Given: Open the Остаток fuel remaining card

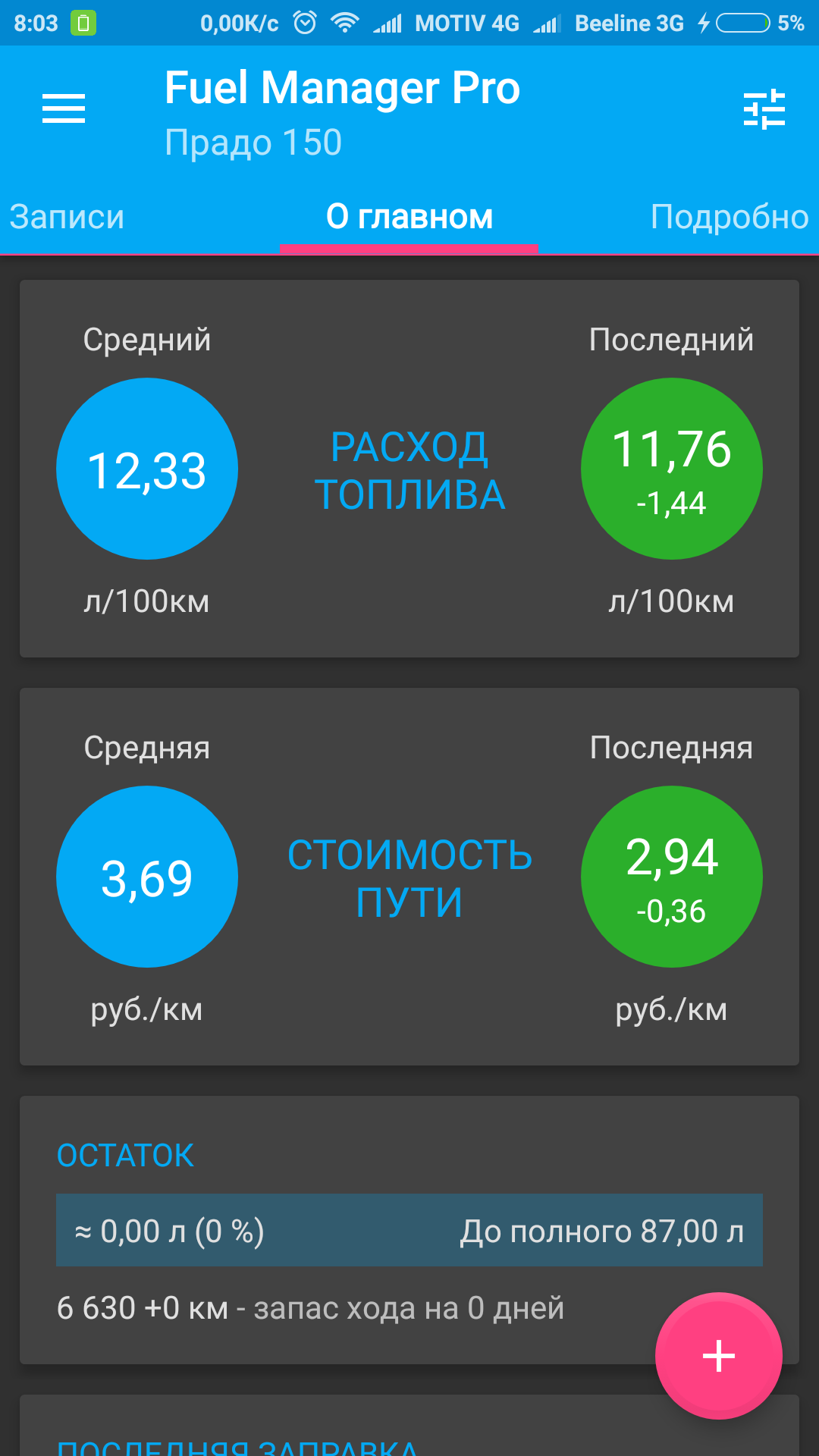Looking at the screenshot, I should pyautogui.click(x=409, y=1230).
